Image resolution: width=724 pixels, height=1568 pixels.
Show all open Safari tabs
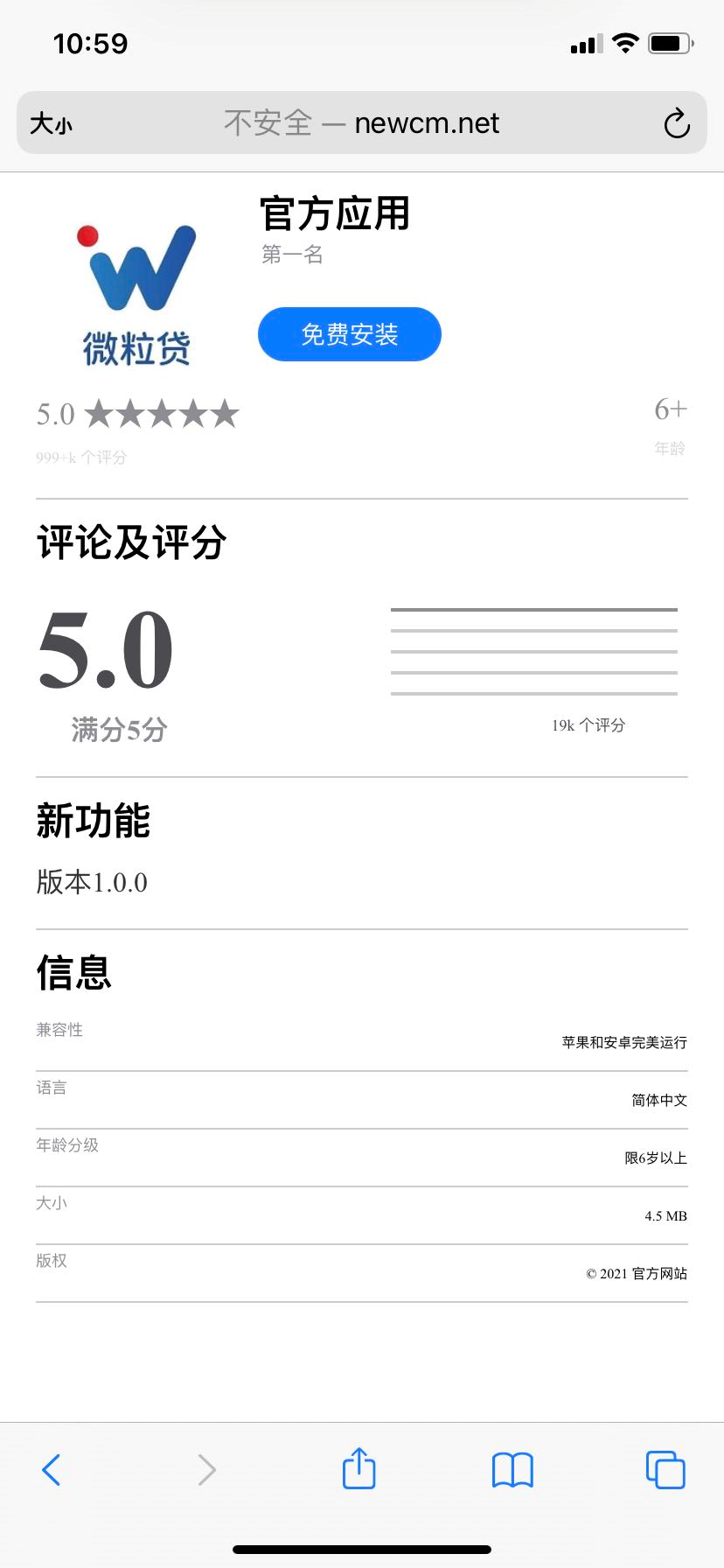pos(665,1469)
